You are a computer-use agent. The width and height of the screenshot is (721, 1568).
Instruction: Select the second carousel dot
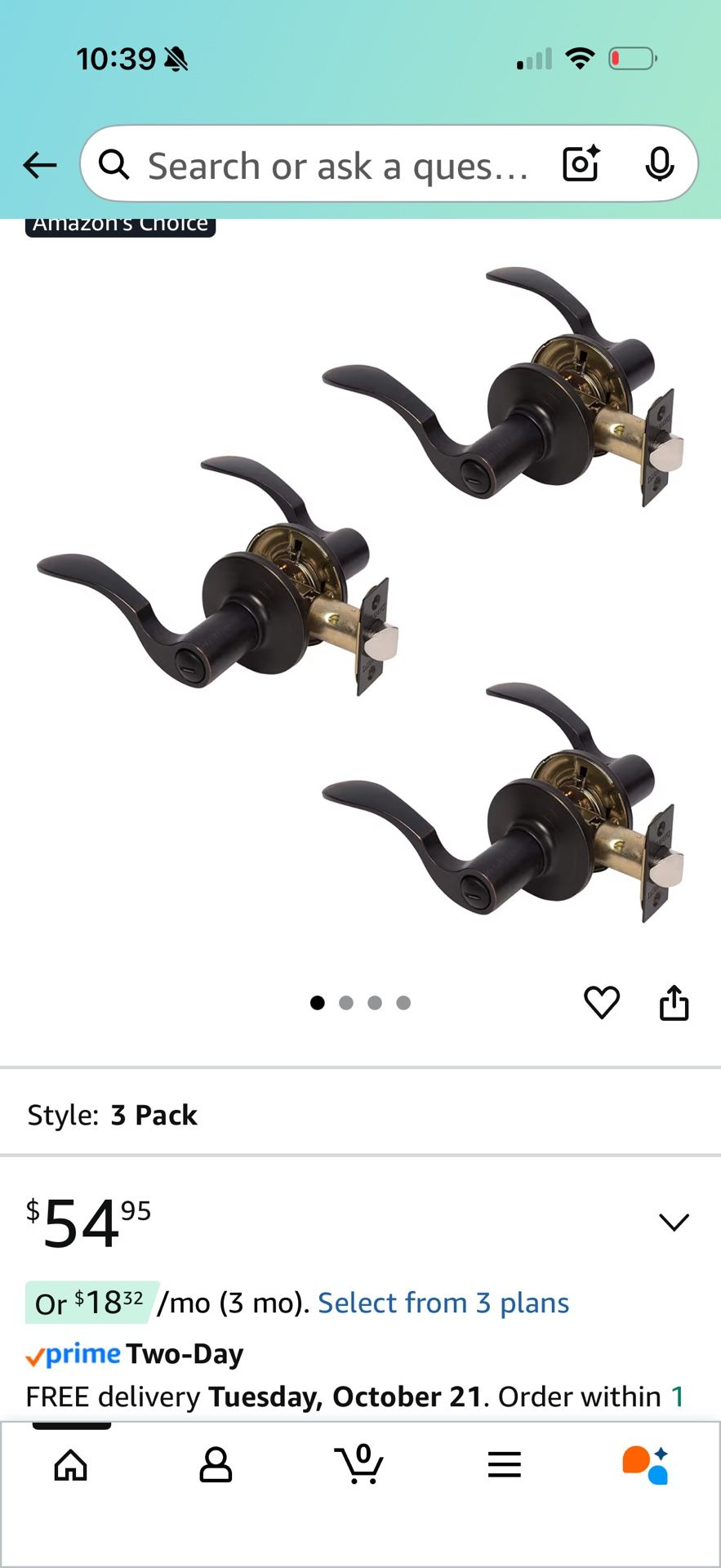[x=345, y=1003]
